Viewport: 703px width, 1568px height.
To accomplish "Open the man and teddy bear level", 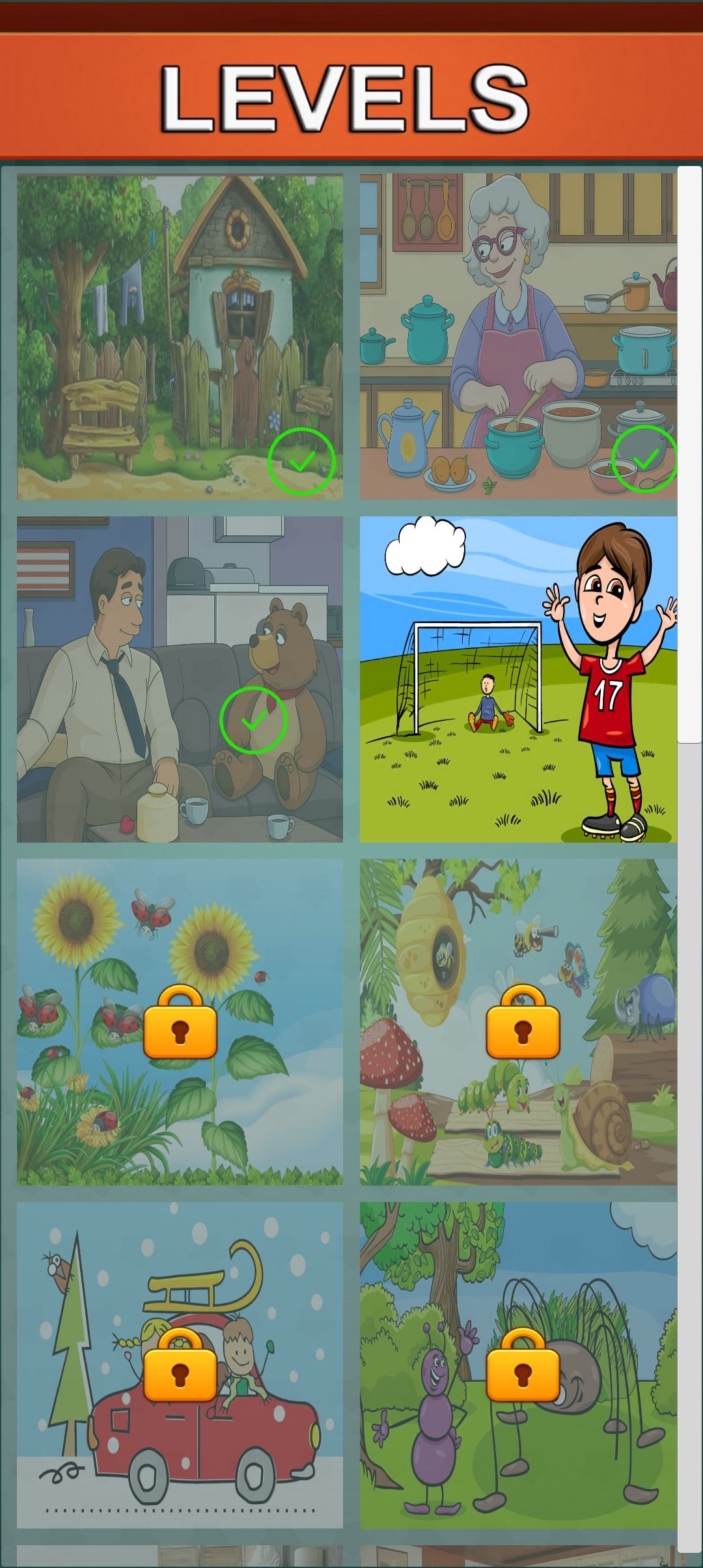I will click(180, 679).
